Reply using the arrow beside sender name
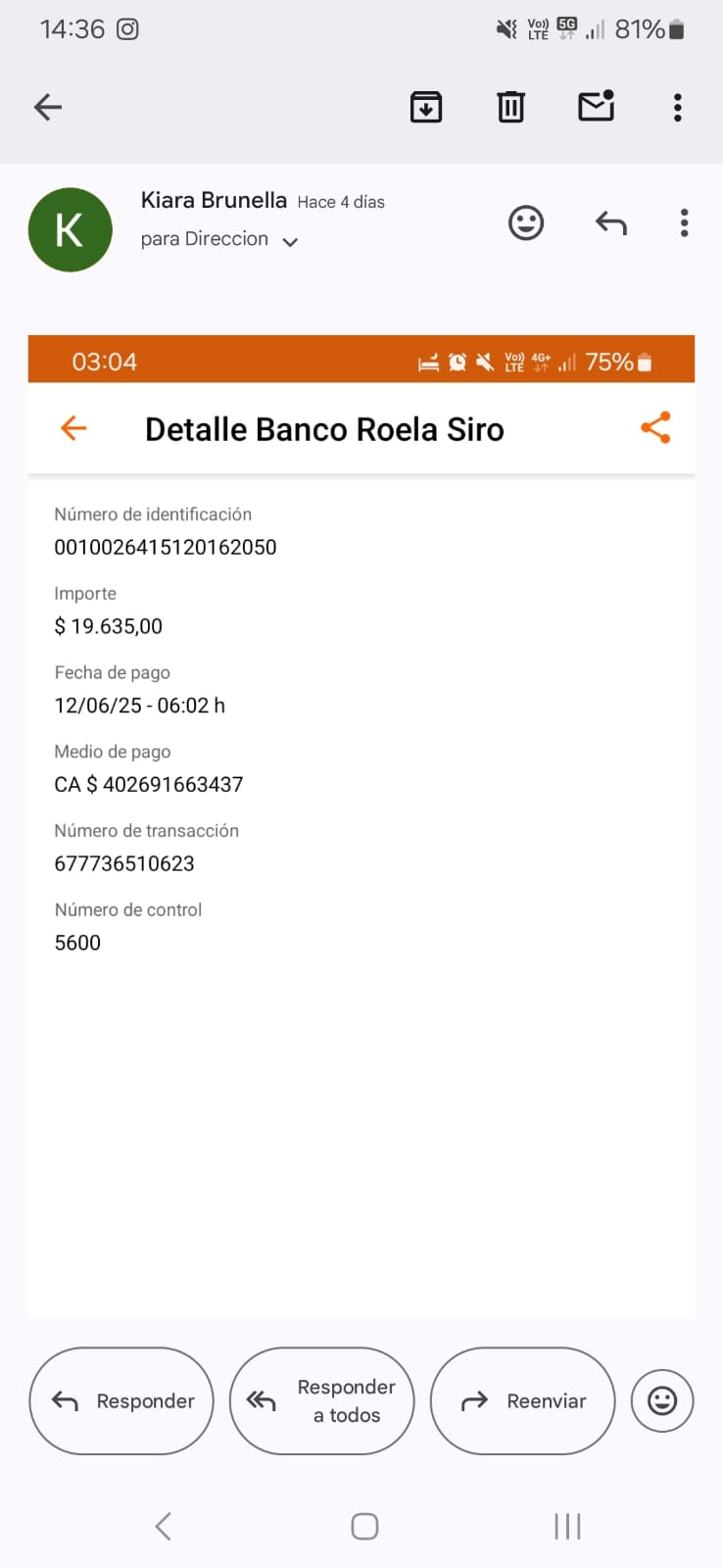723x1568 pixels. coord(610,223)
